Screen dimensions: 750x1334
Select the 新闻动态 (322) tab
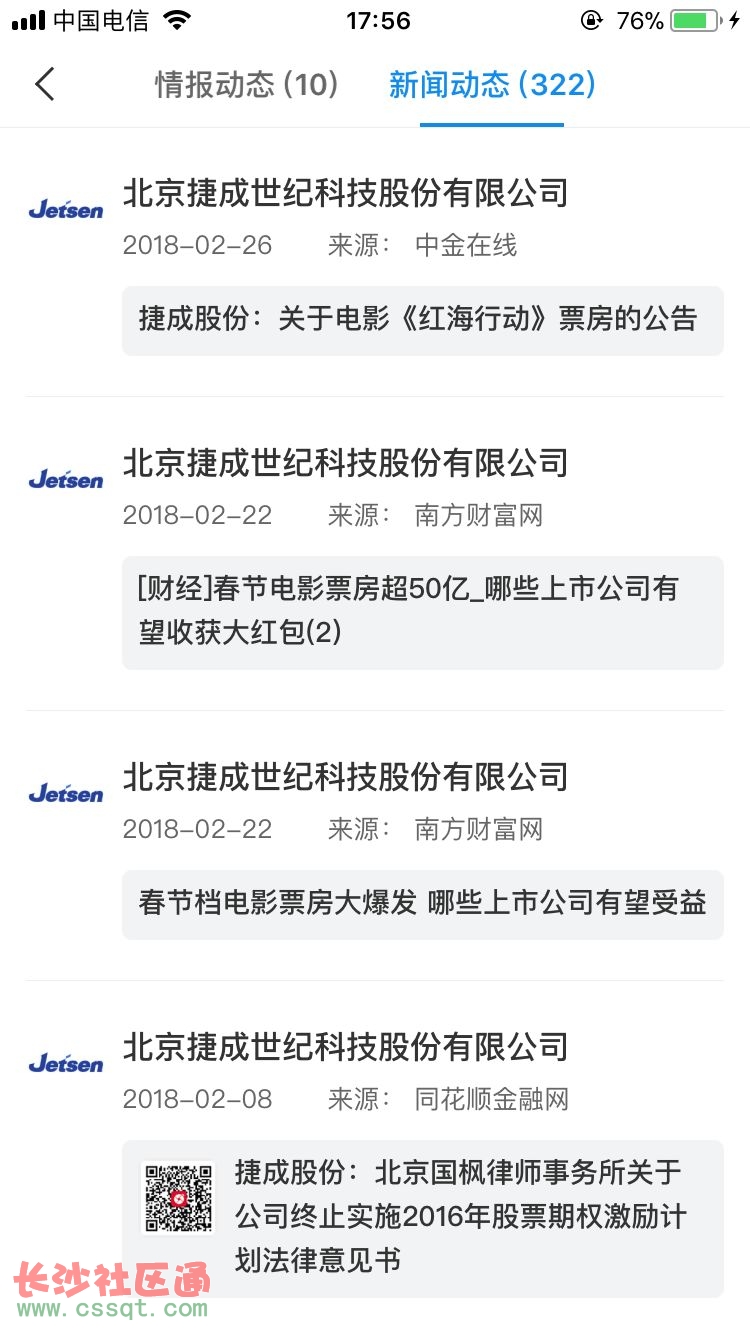coord(492,84)
